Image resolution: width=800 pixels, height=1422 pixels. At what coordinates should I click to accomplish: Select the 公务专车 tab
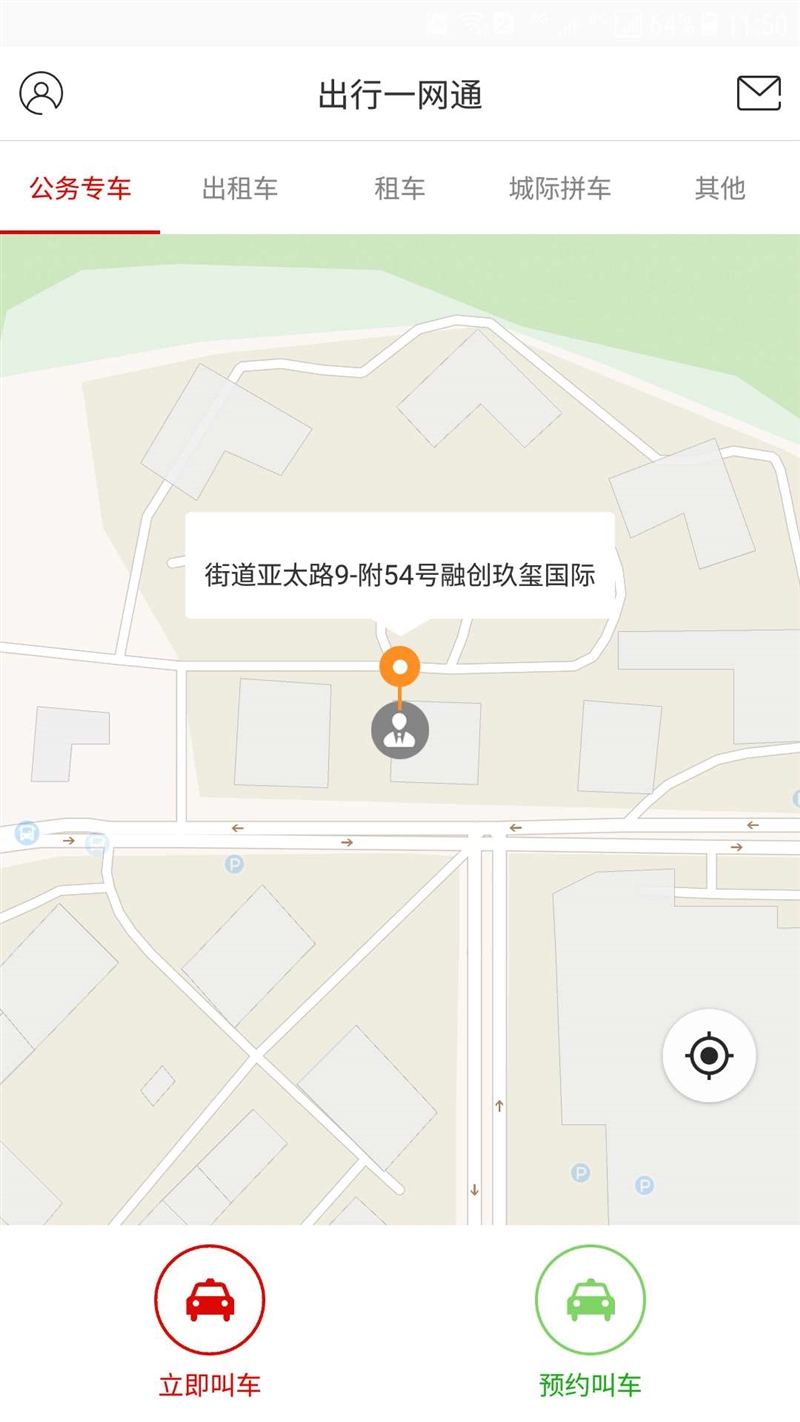(82, 190)
